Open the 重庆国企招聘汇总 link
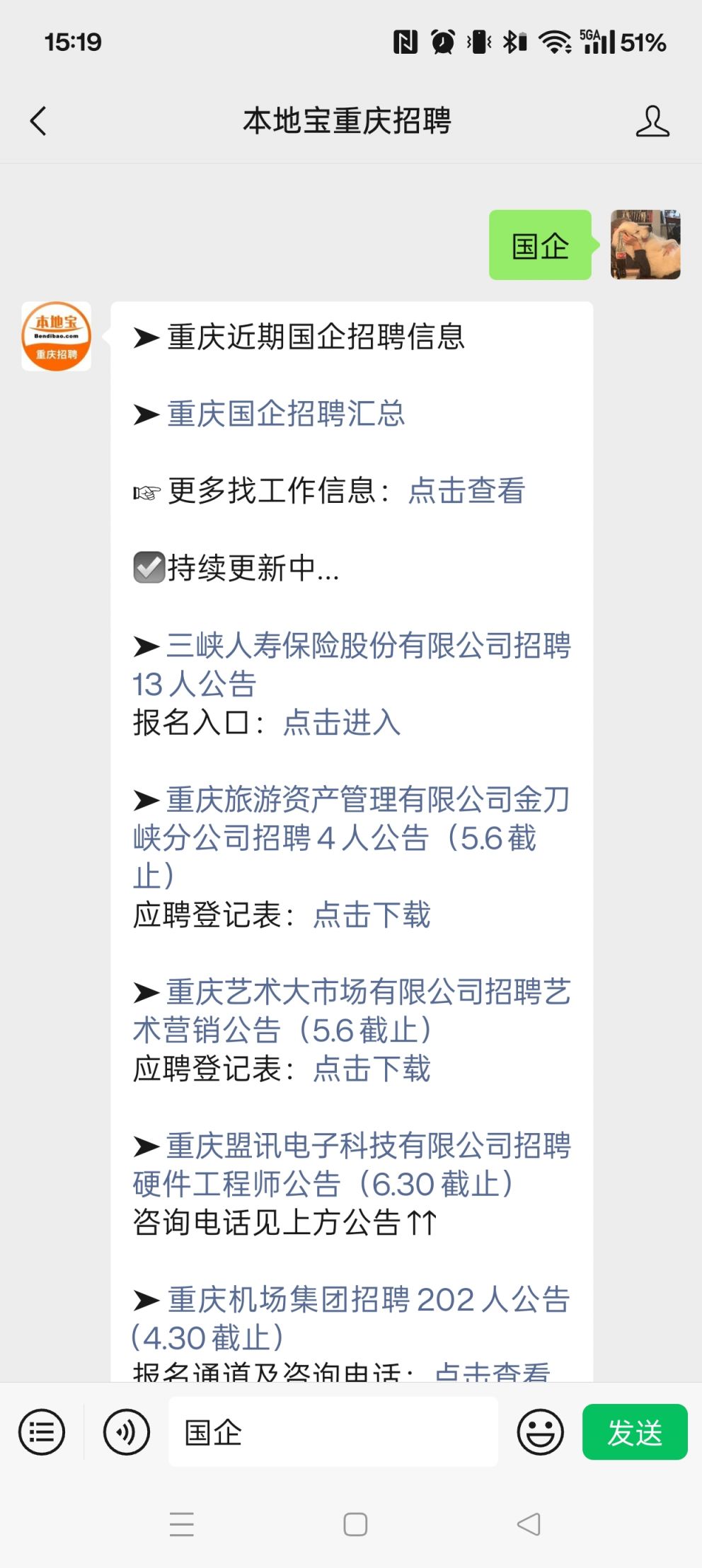This screenshot has width=702, height=1568. [286, 414]
